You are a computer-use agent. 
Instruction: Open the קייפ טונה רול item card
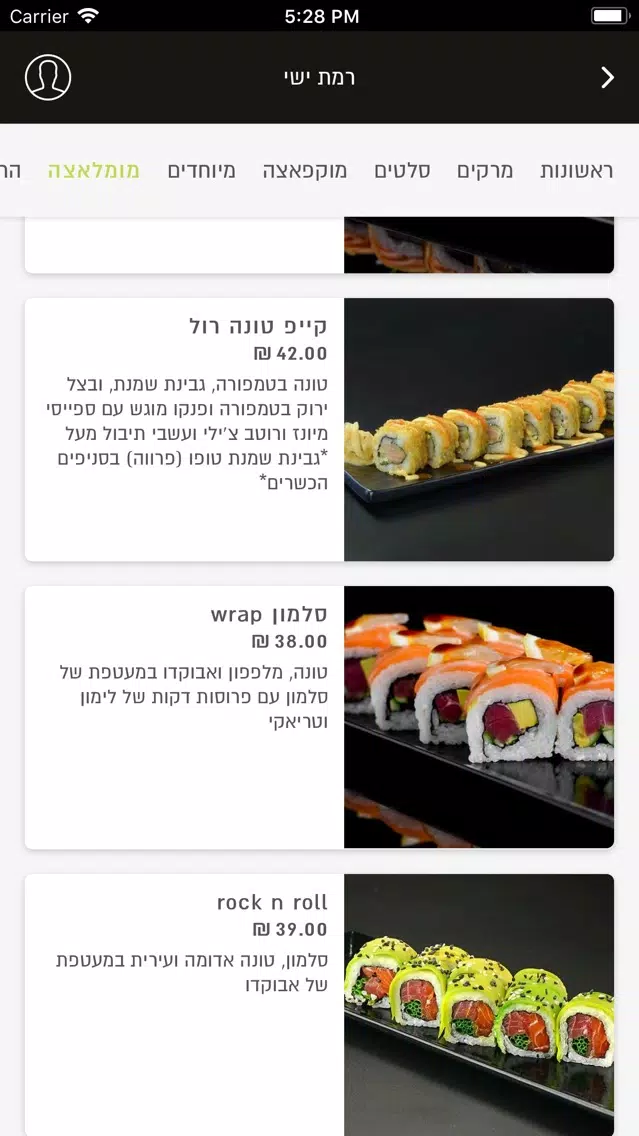pyautogui.click(x=320, y=430)
